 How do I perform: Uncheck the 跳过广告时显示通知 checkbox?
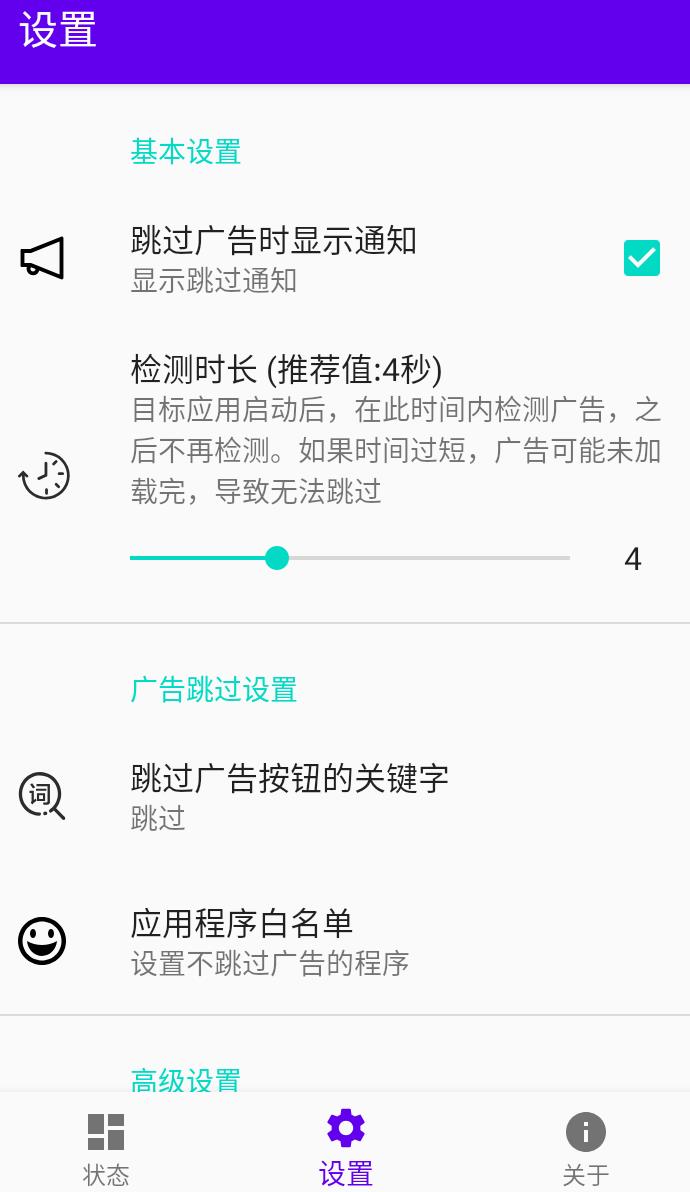pyautogui.click(x=641, y=258)
